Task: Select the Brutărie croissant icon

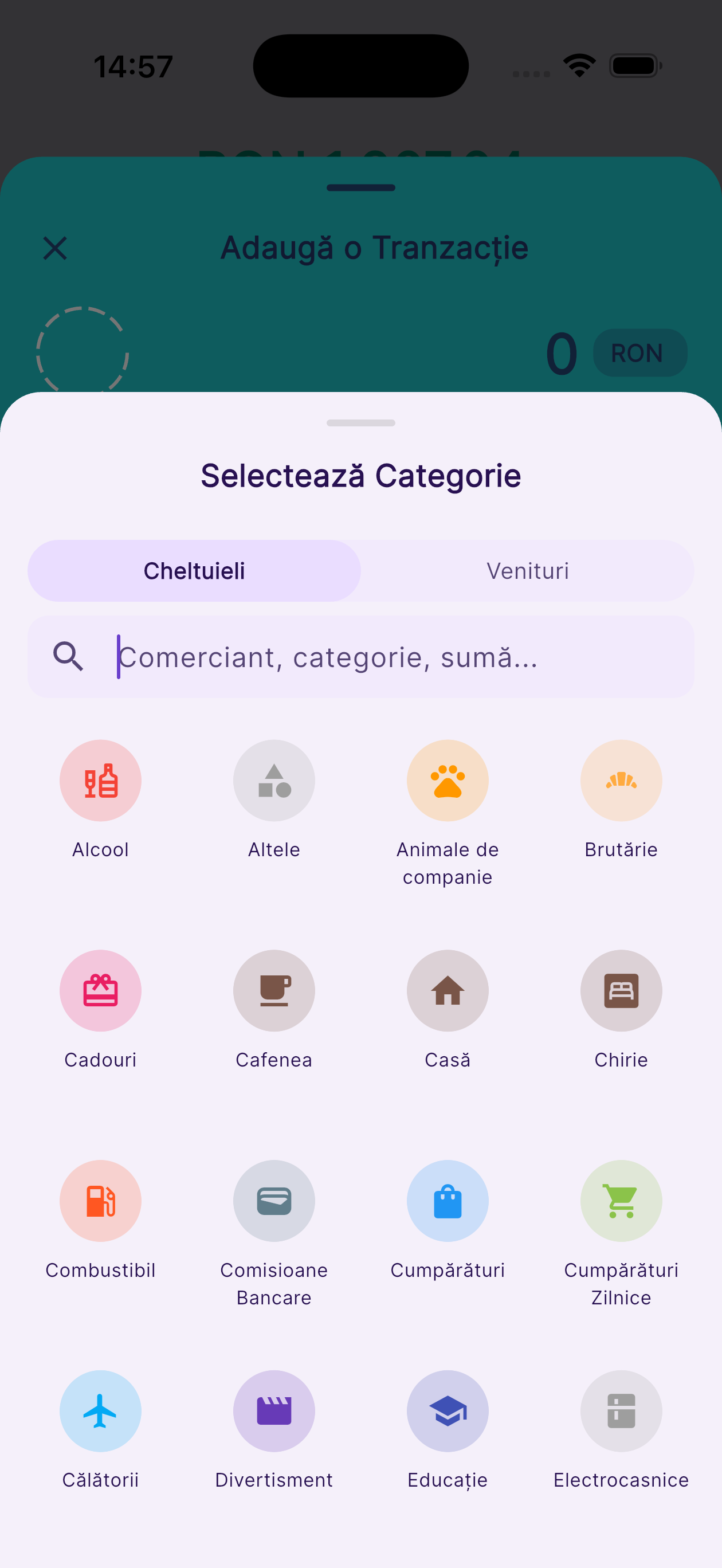Action: (621, 781)
